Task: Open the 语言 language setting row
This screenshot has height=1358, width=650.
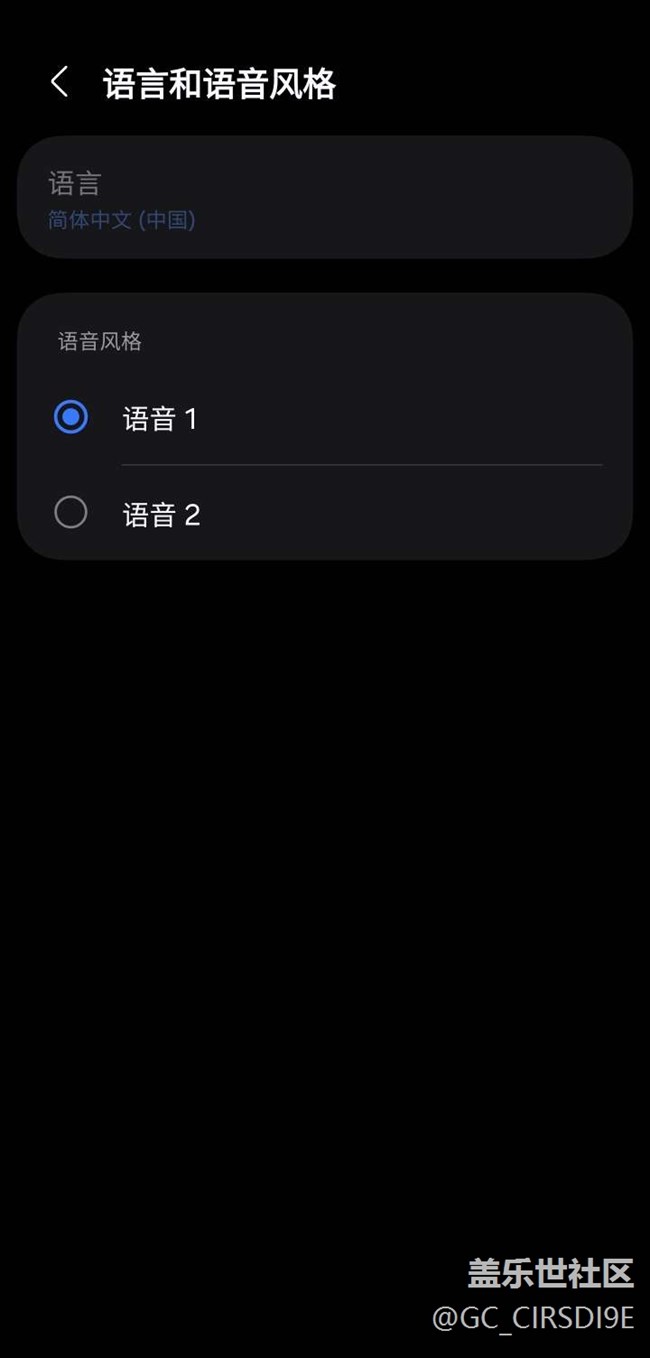Action: 324,198
